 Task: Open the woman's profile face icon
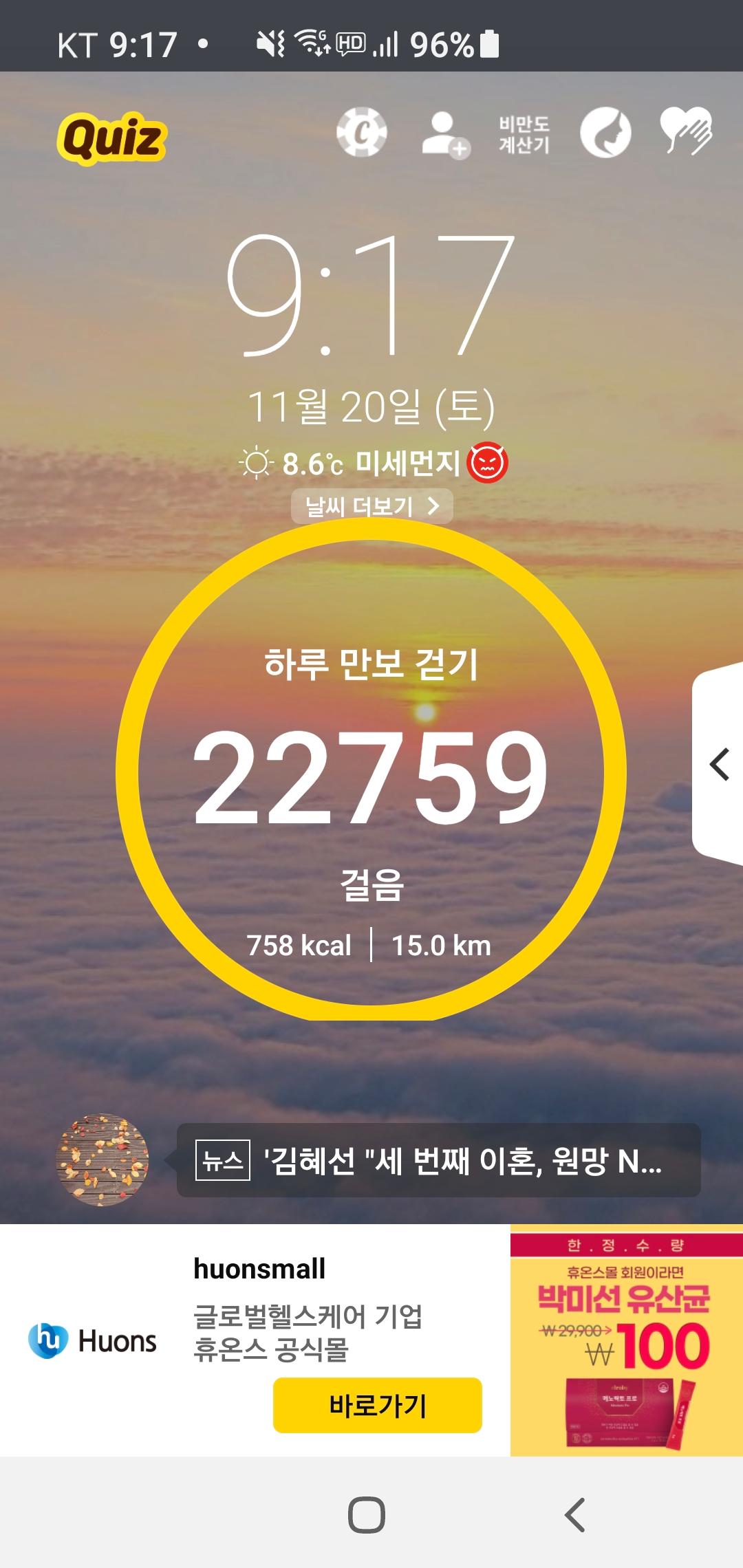tap(605, 133)
